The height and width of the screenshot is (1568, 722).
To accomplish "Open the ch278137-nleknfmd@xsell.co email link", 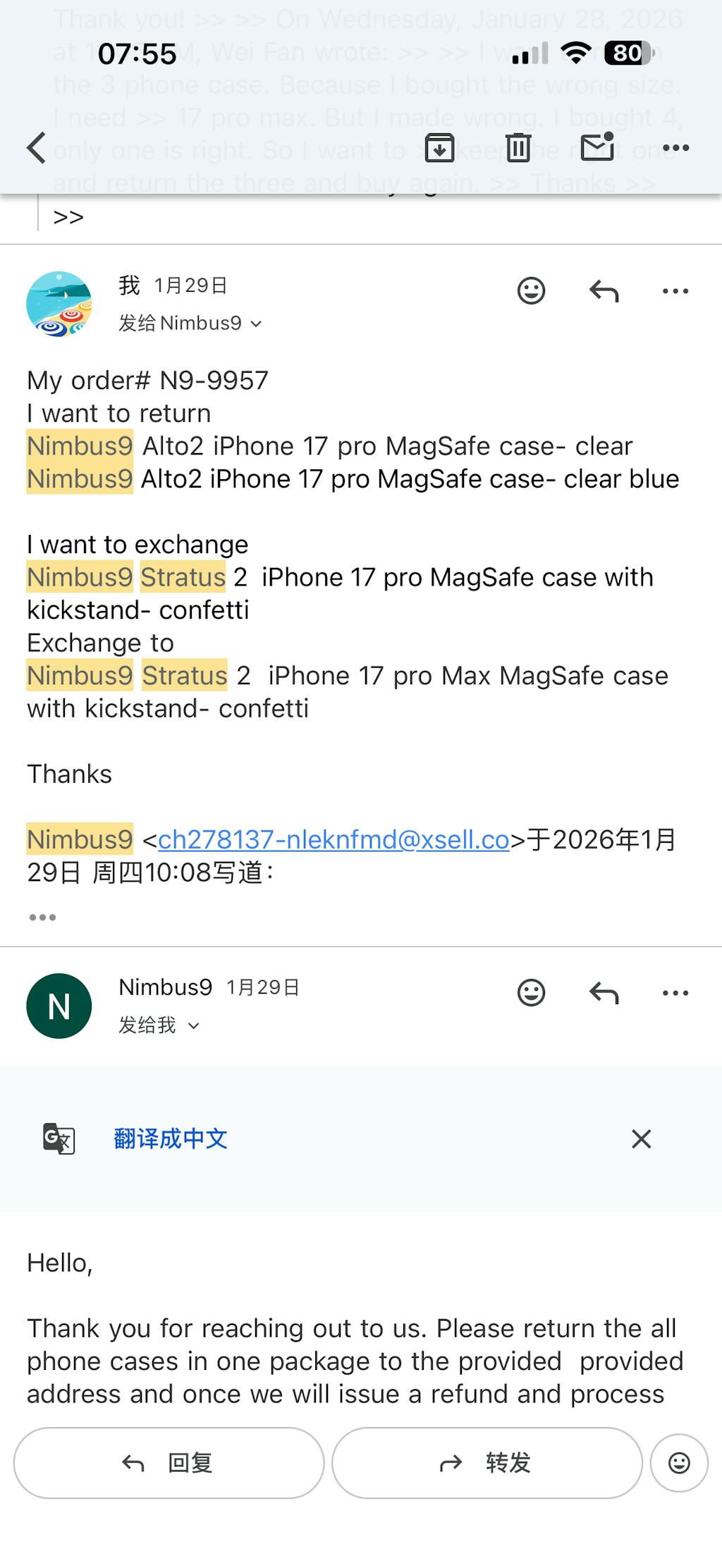I will [x=334, y=839].
